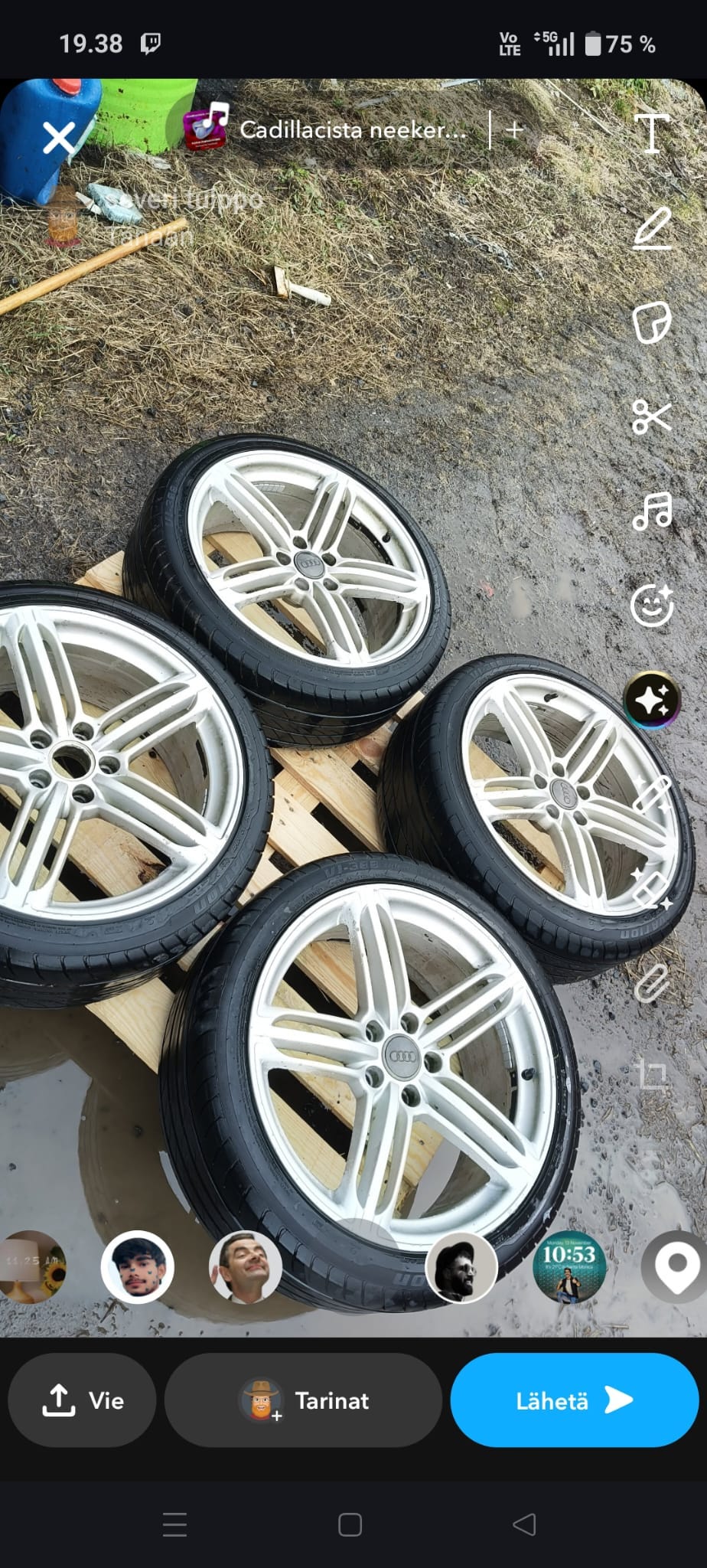Image resolution: width=707 pixels, height=1568 pixels.
Task: Open the pencil drawing tool
Action: pos(652,228)
